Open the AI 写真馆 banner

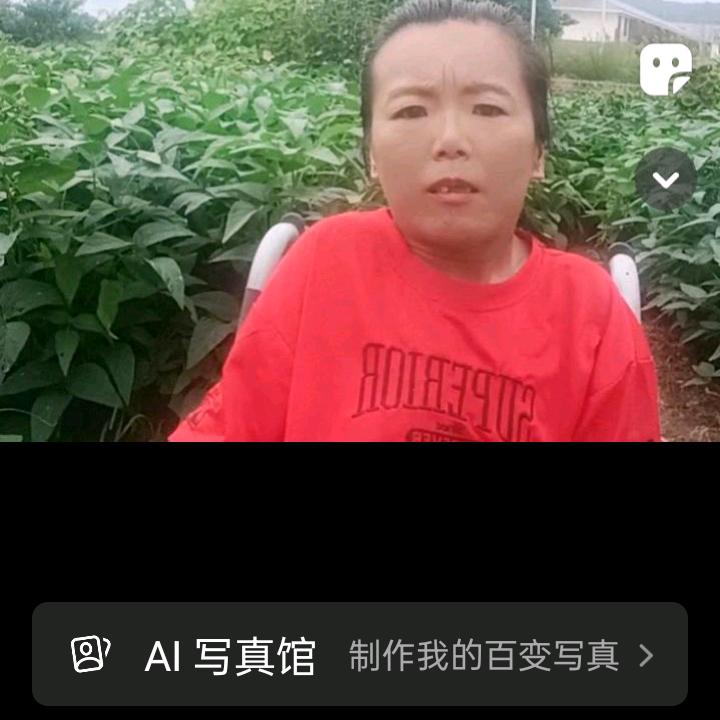click(x=360, y=655)
